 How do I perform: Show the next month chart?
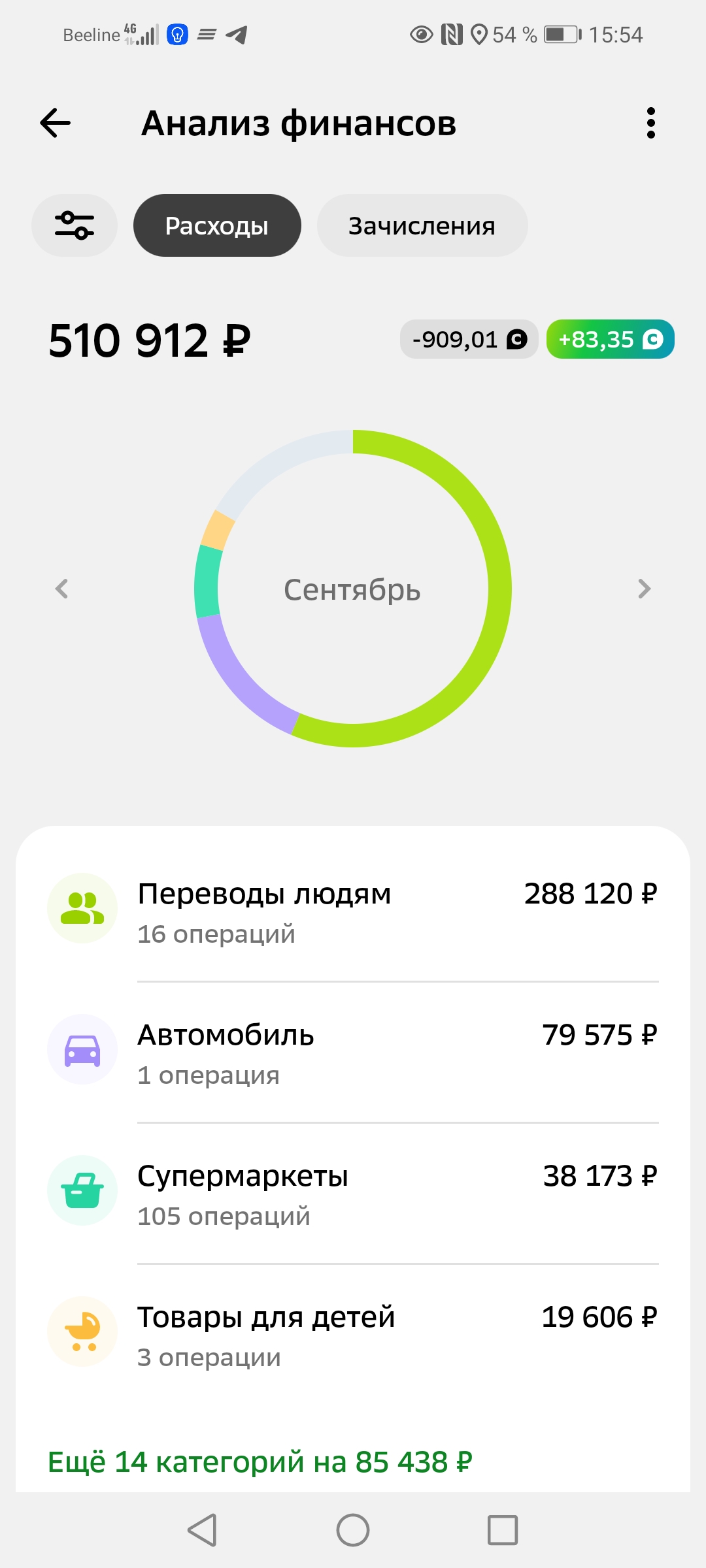click(644, 589)
